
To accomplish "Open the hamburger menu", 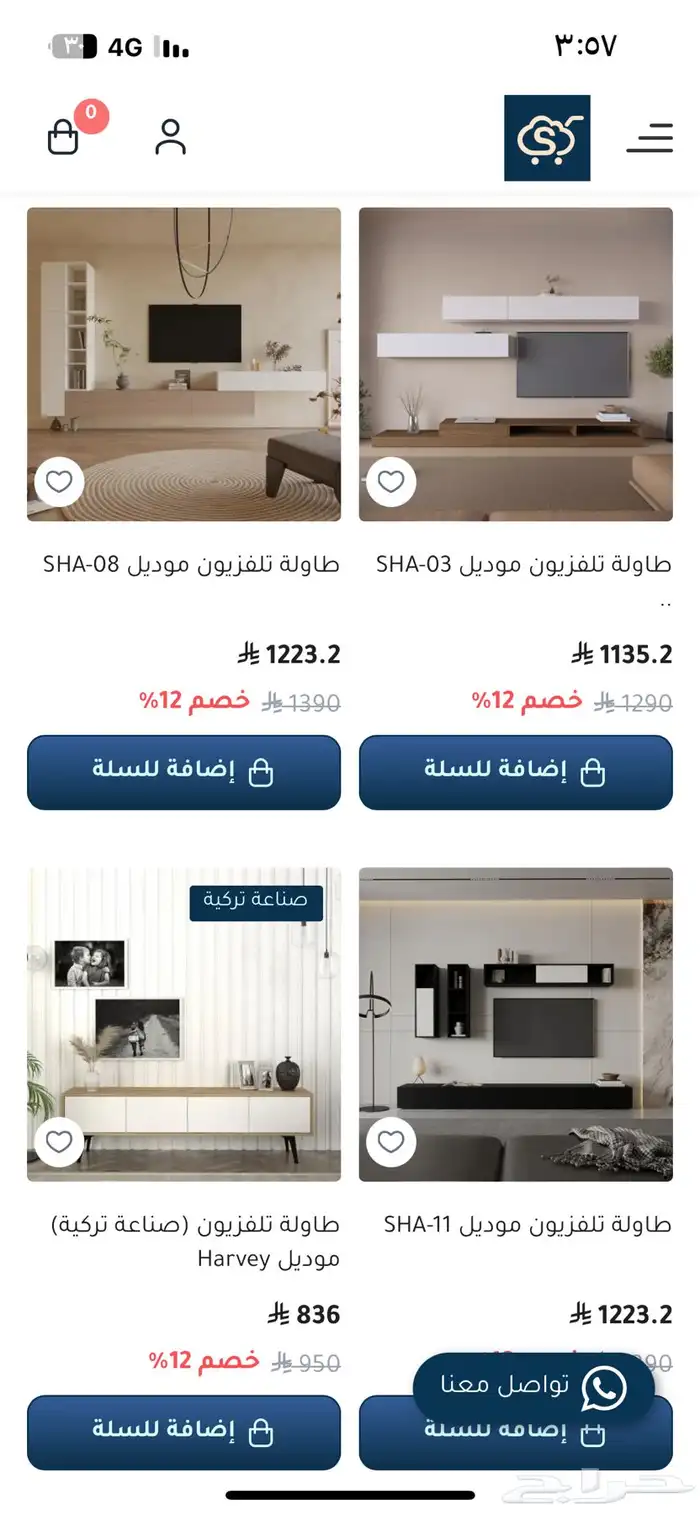I will coord(649,137).
